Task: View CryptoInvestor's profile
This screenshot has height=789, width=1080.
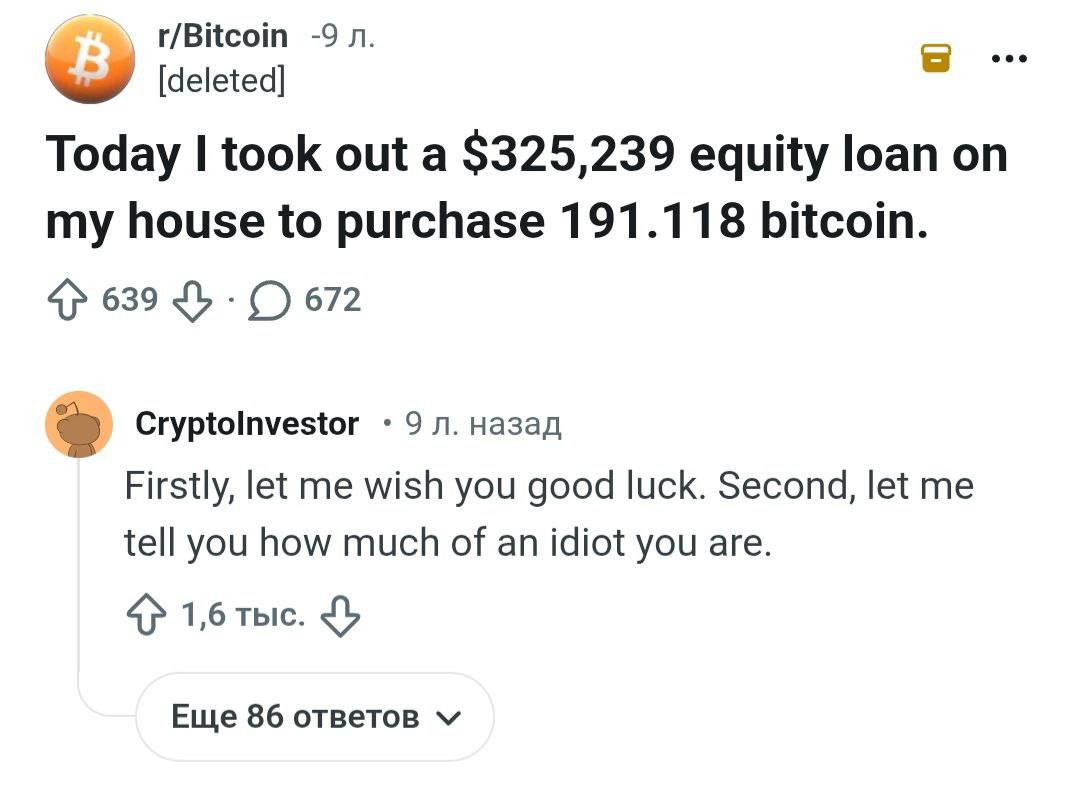Action: click(x=246, y=424)
